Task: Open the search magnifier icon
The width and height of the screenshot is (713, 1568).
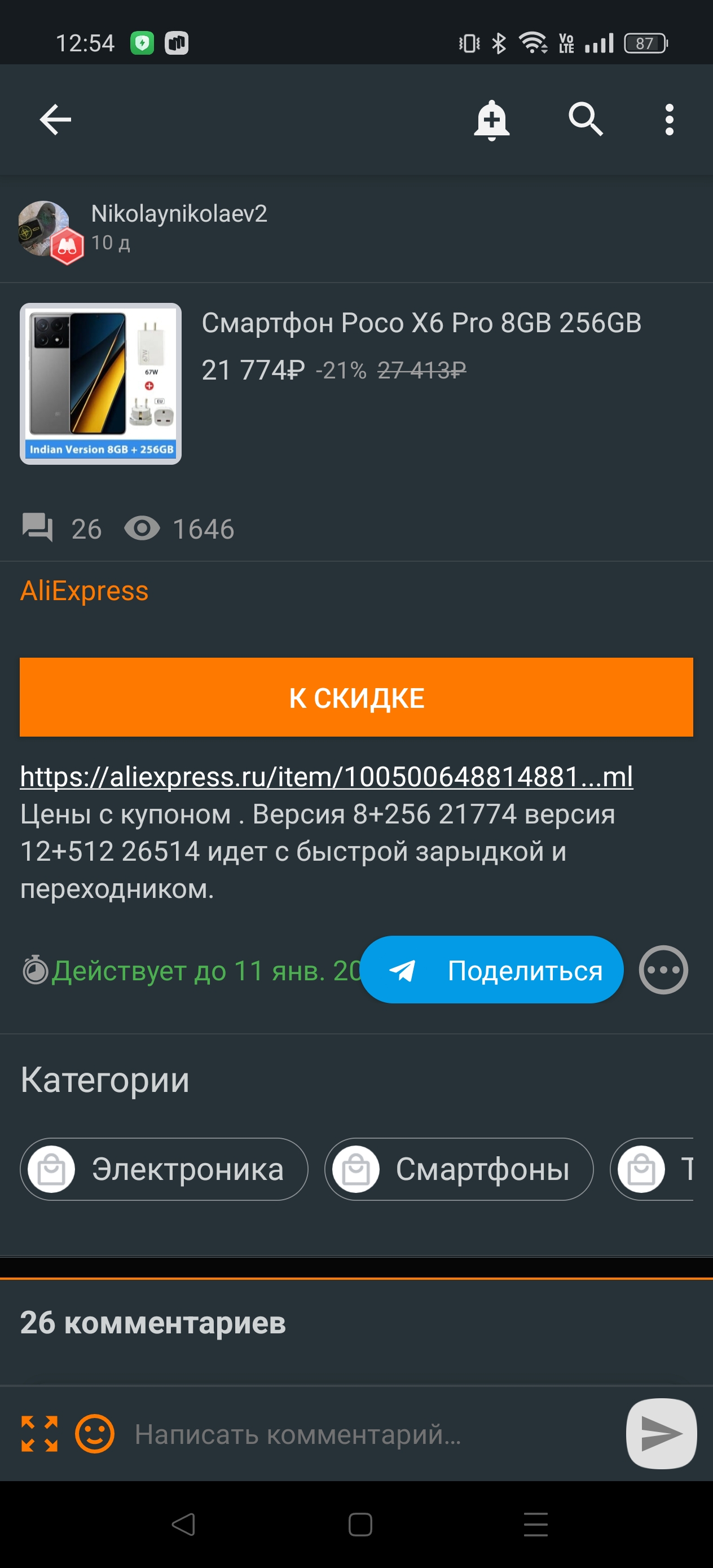Action: click(586, 120)
